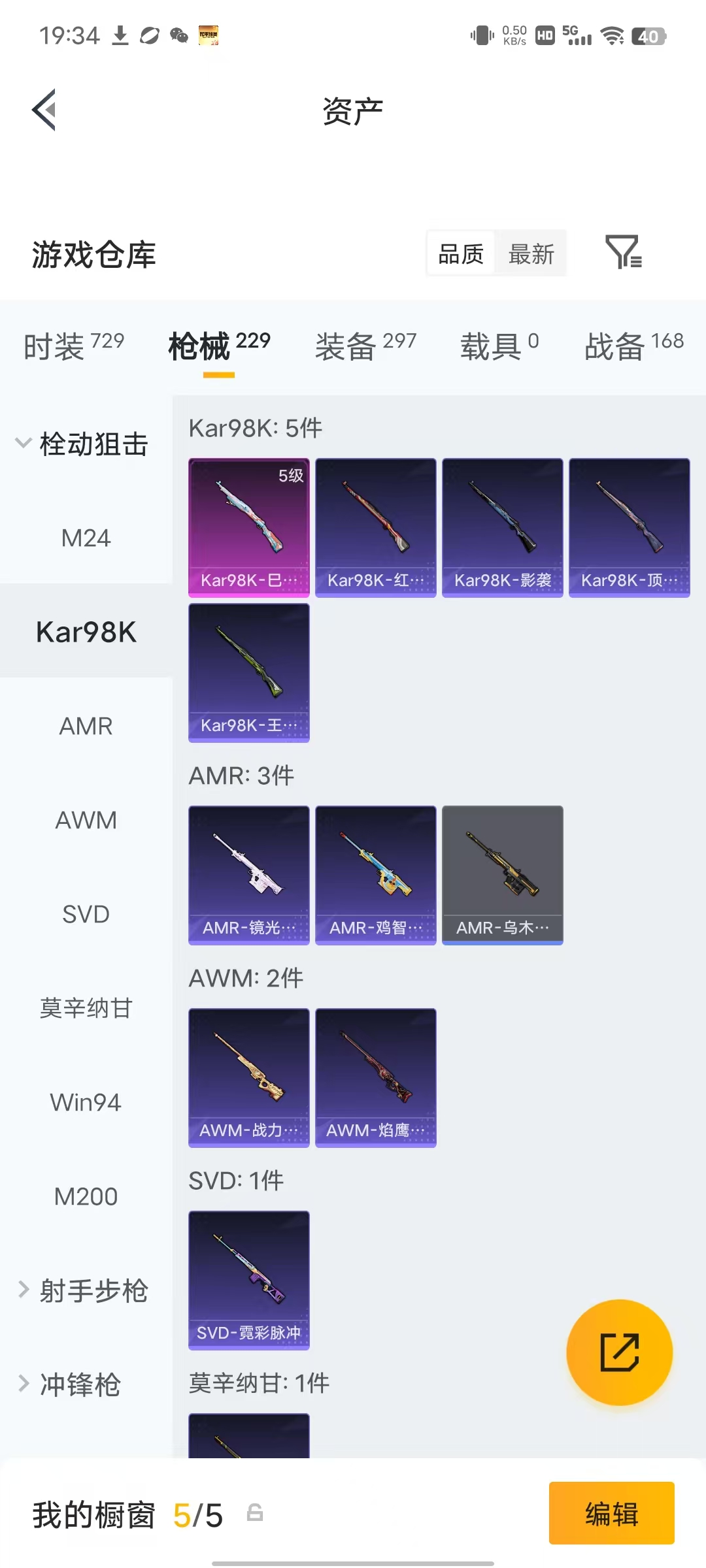The width and height of the screenshot is (706, 1568).
Task: Jump to AWM in the side list
Action: [86, 820]
